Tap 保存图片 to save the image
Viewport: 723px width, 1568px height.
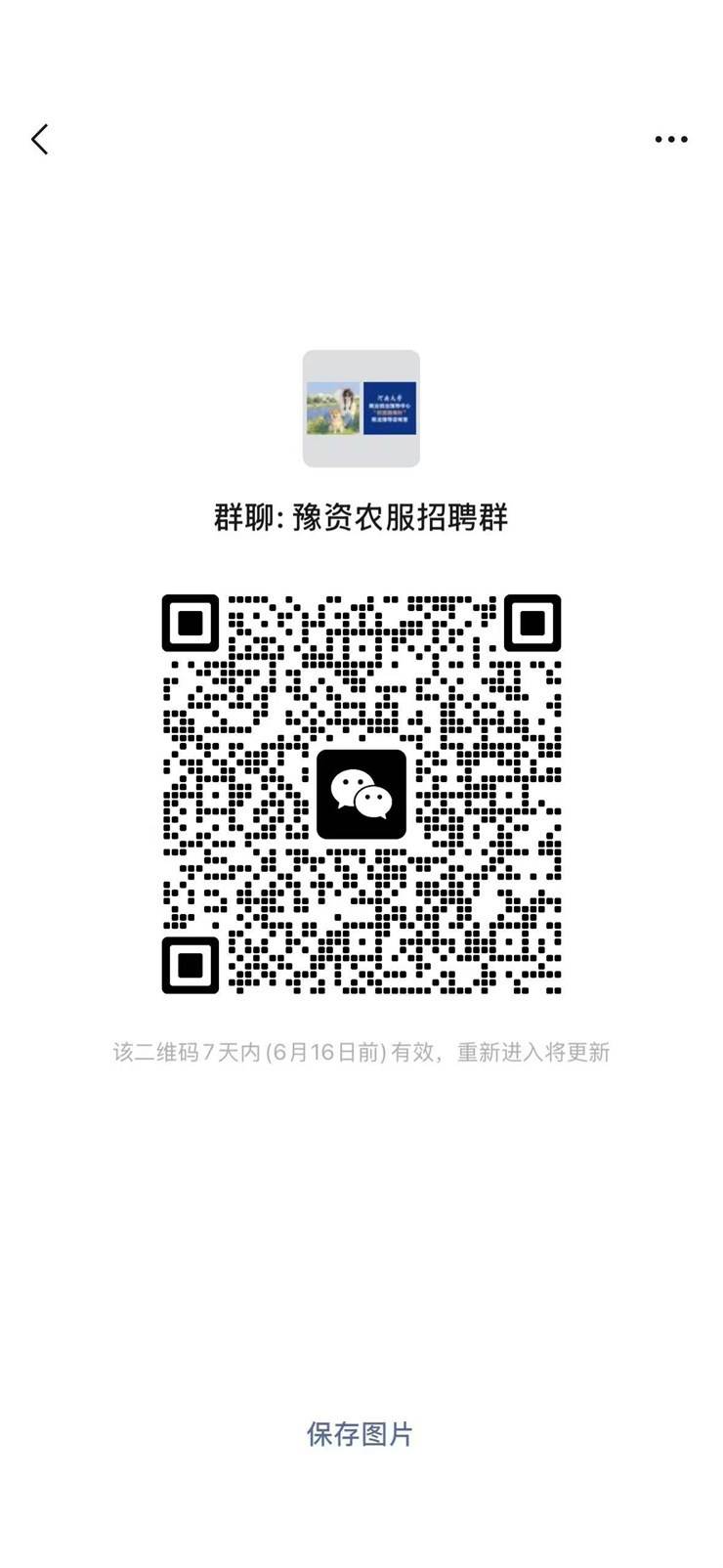[361, 1434]
